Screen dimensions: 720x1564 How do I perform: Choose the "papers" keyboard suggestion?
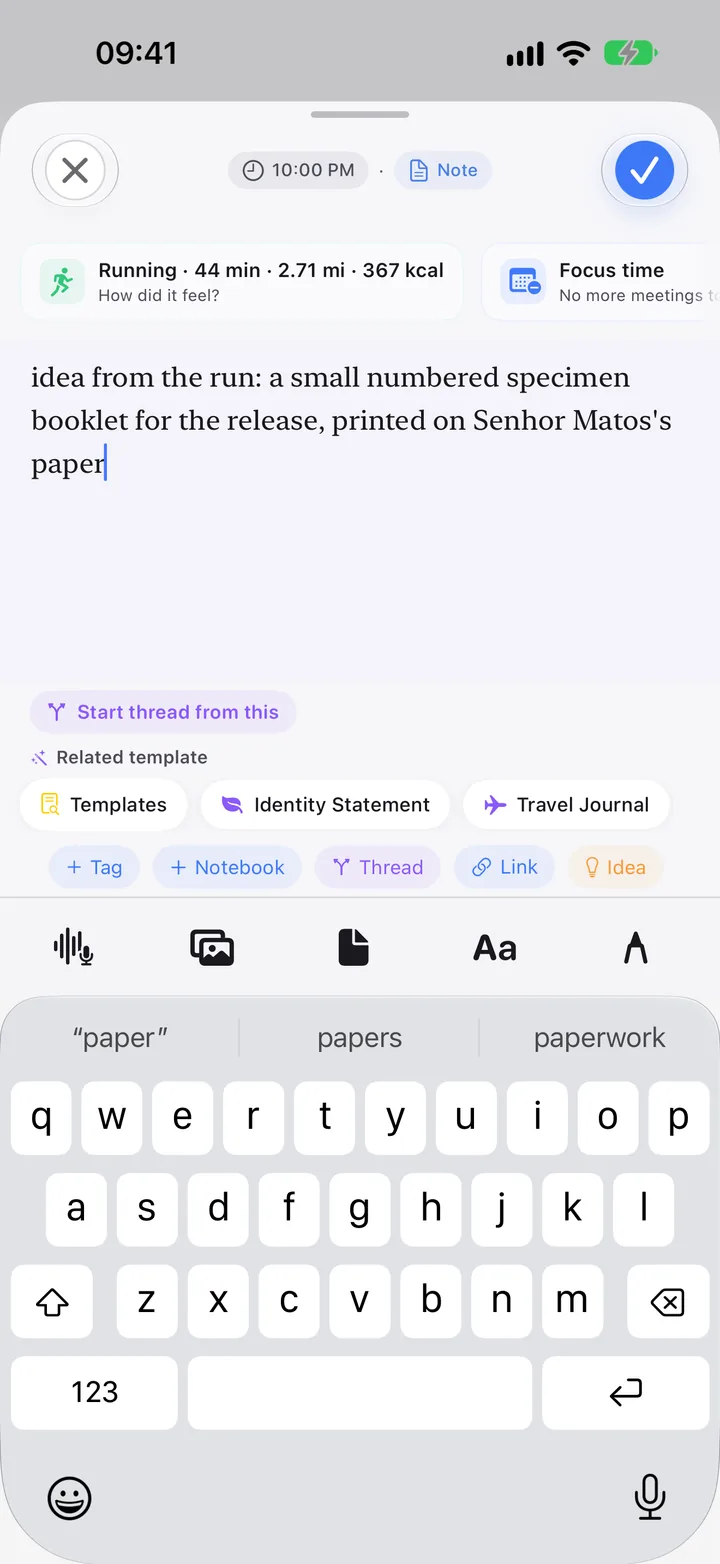359,1038
